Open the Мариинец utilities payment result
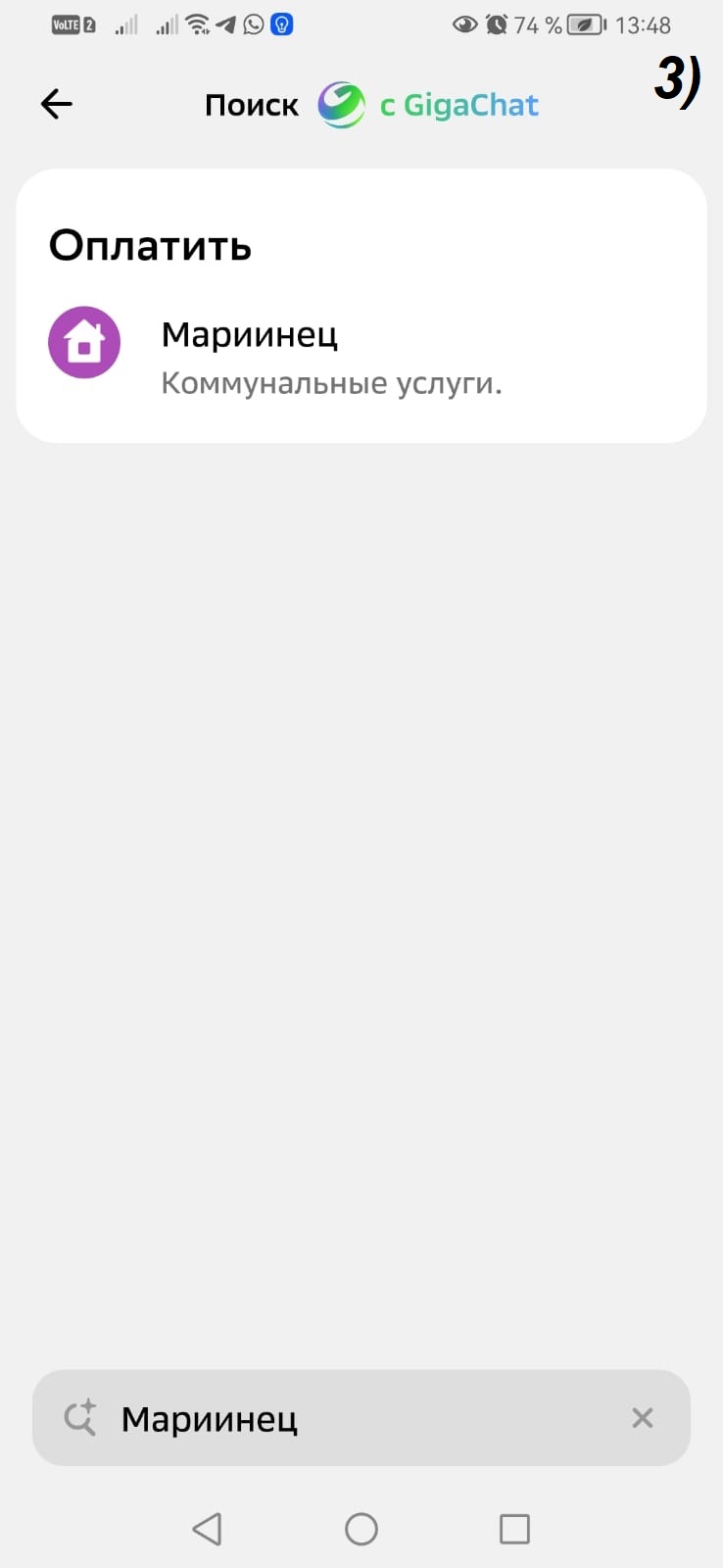The height and width of the screenshot is (1568, 723). coord(361,357)
